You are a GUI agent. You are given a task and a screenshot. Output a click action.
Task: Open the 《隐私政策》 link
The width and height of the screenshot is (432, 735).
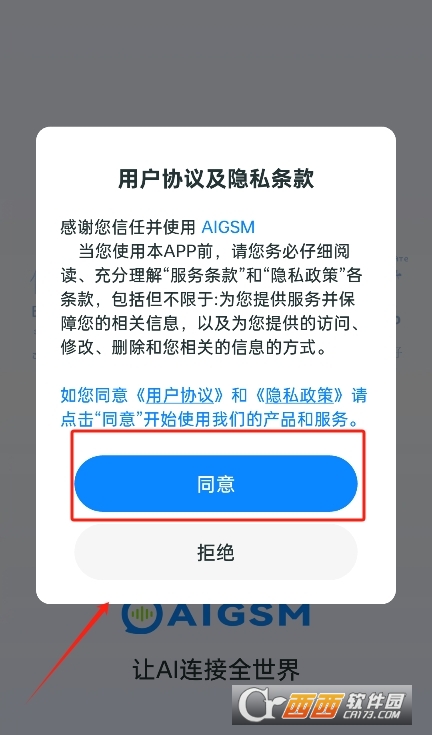[299, 396]
